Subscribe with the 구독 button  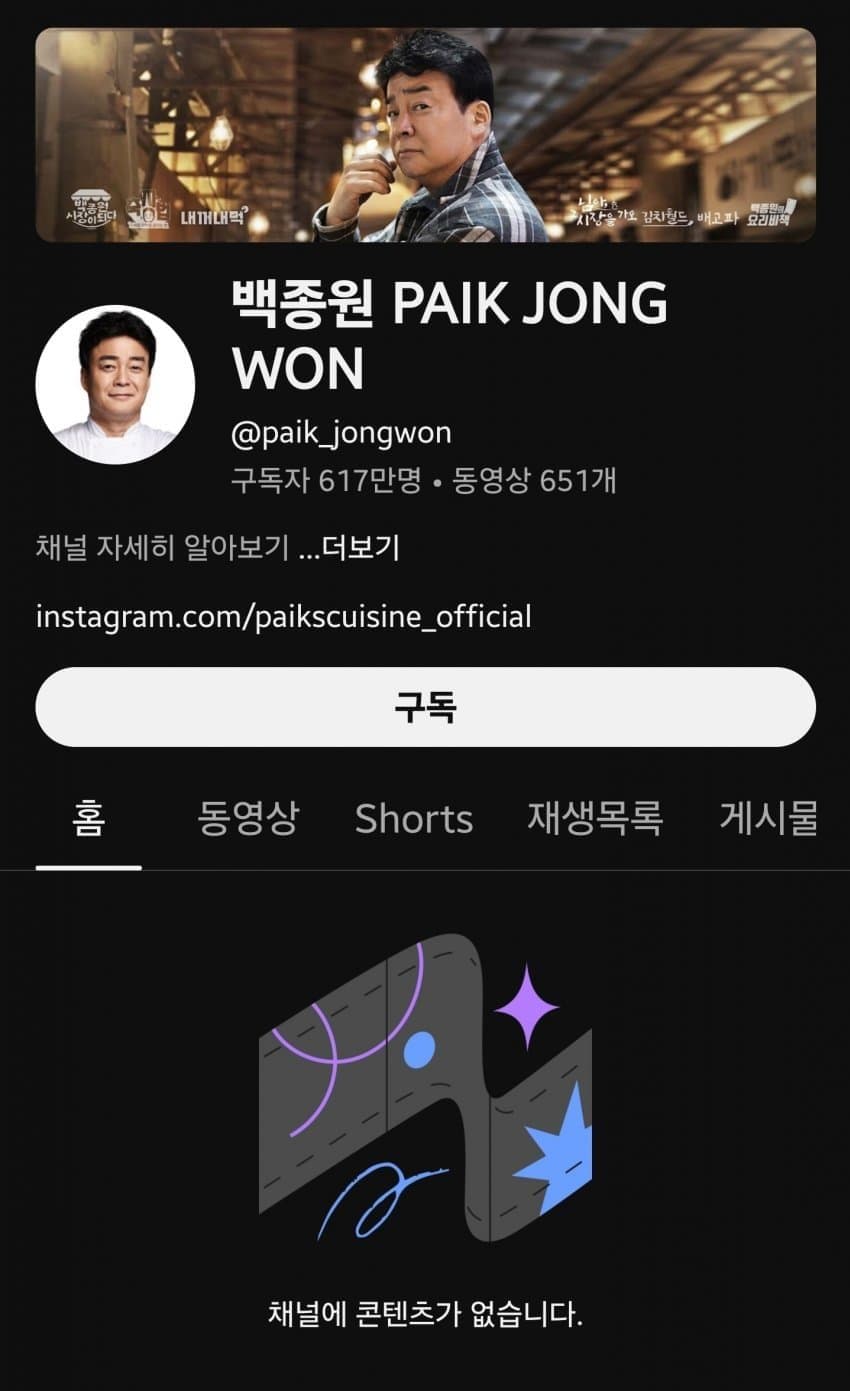[425, 707]
